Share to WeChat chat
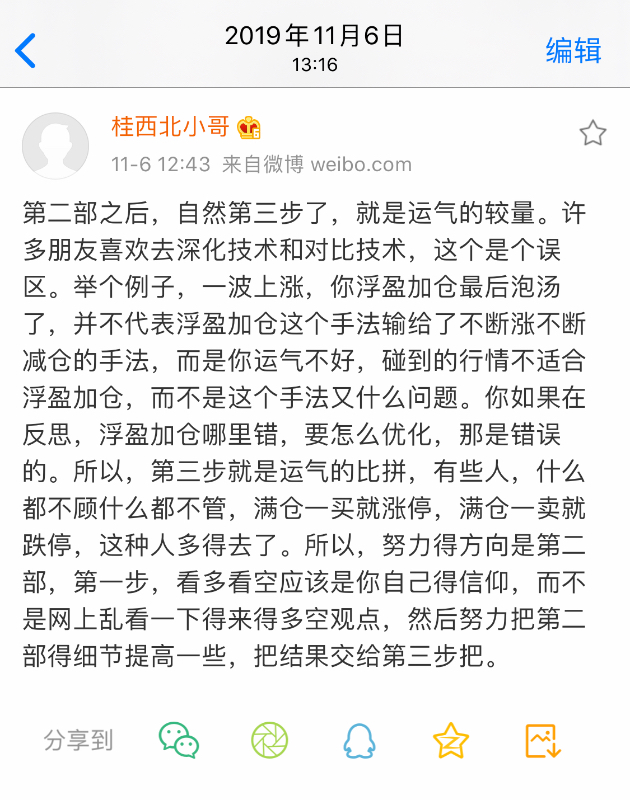The height and width of the screenshot is (800, 630). click(179, 740)
